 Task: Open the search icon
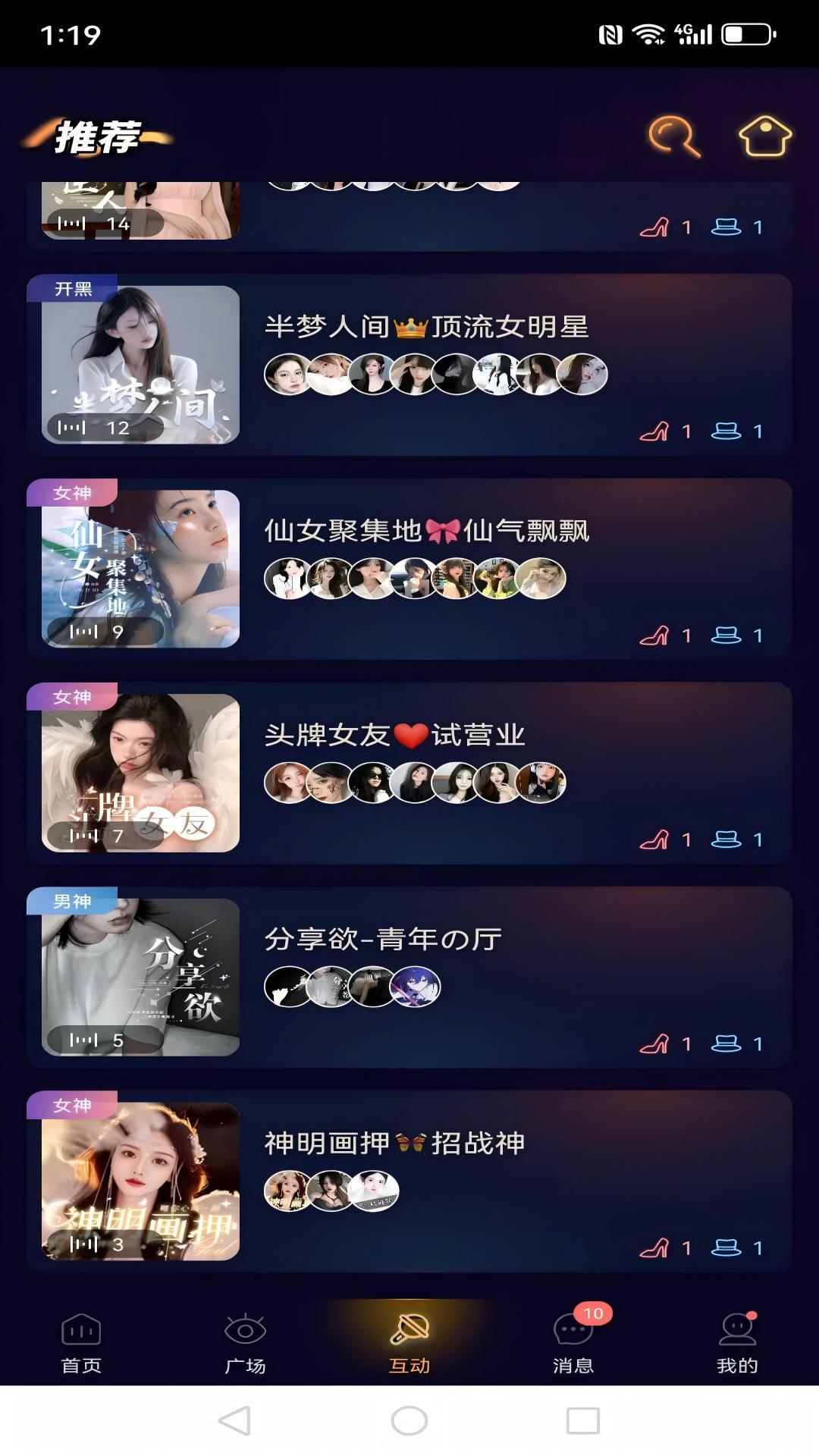pyautogui.click(x=673, y=136)
